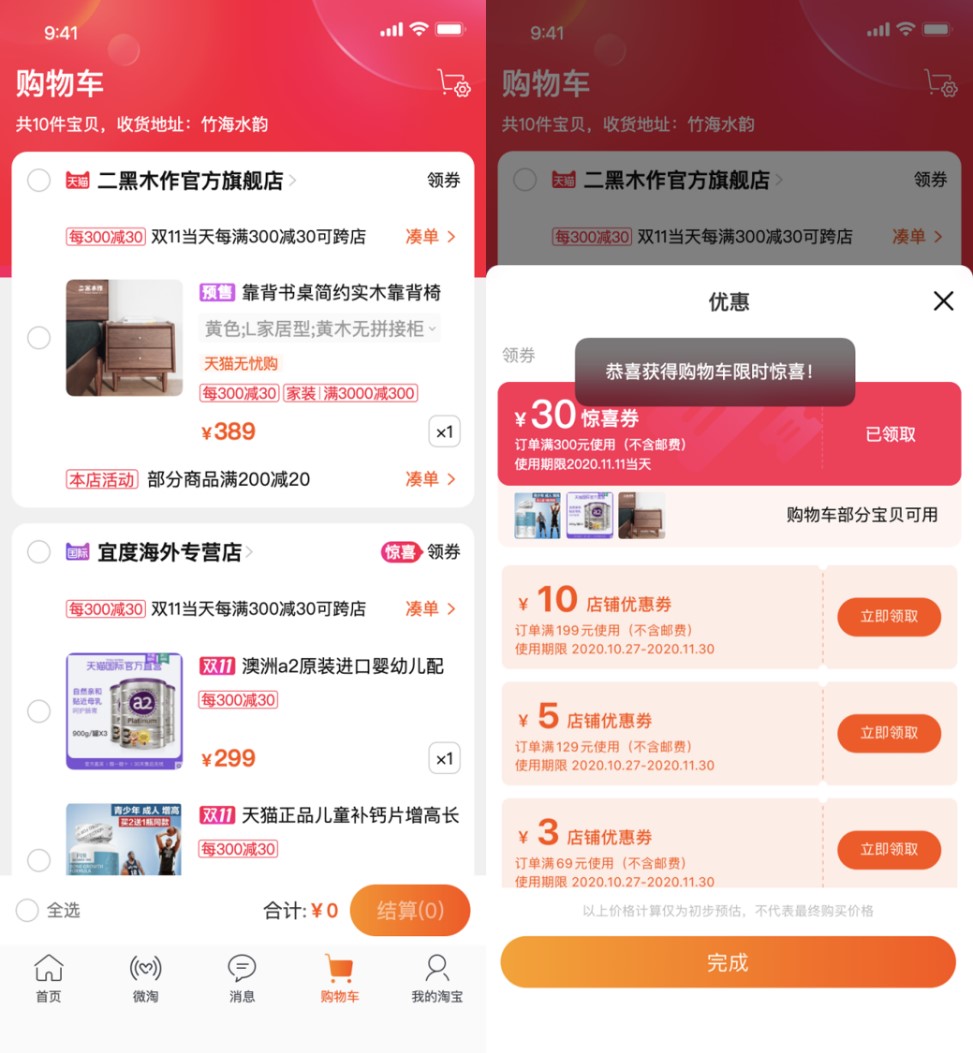Select the 澳洲a2原装进口婴幼儿配 item checkbox
Screen dimensions: 973x1053
[x=38, y=711]
